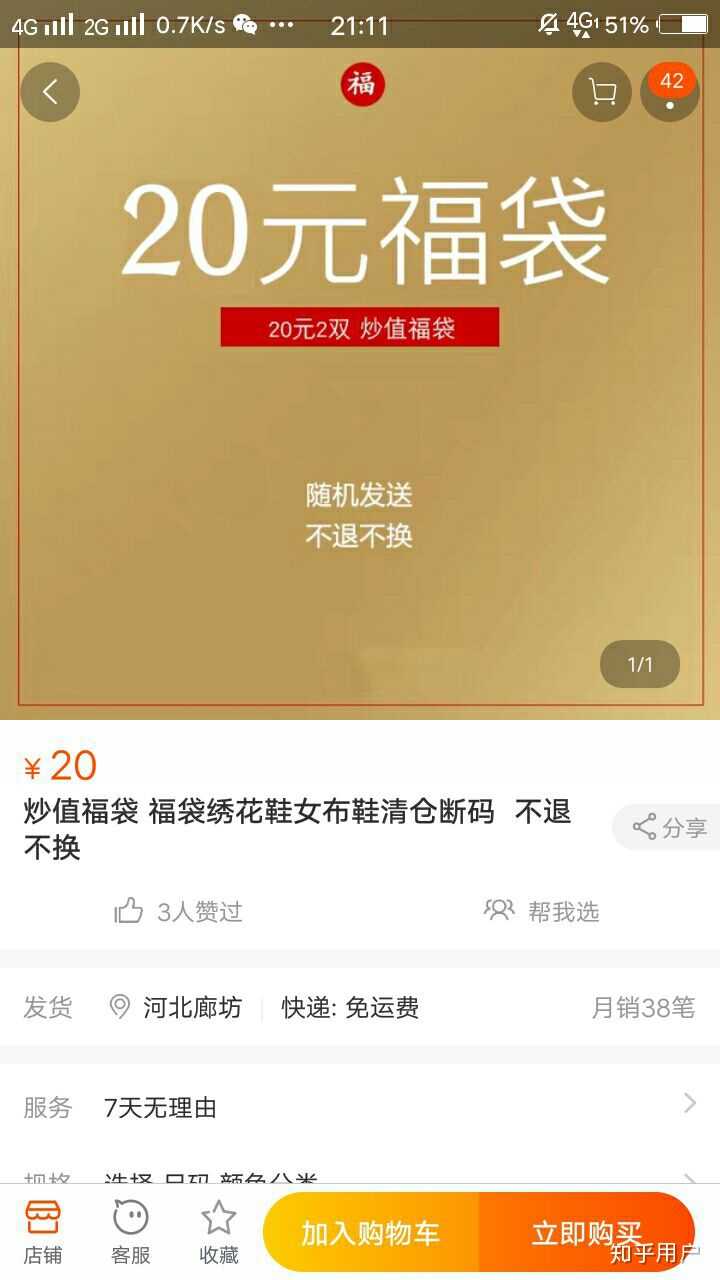The image size is (720, 1280).
Task: Open 帮我选 to ask friends
Action: click(x=542, y=911)
